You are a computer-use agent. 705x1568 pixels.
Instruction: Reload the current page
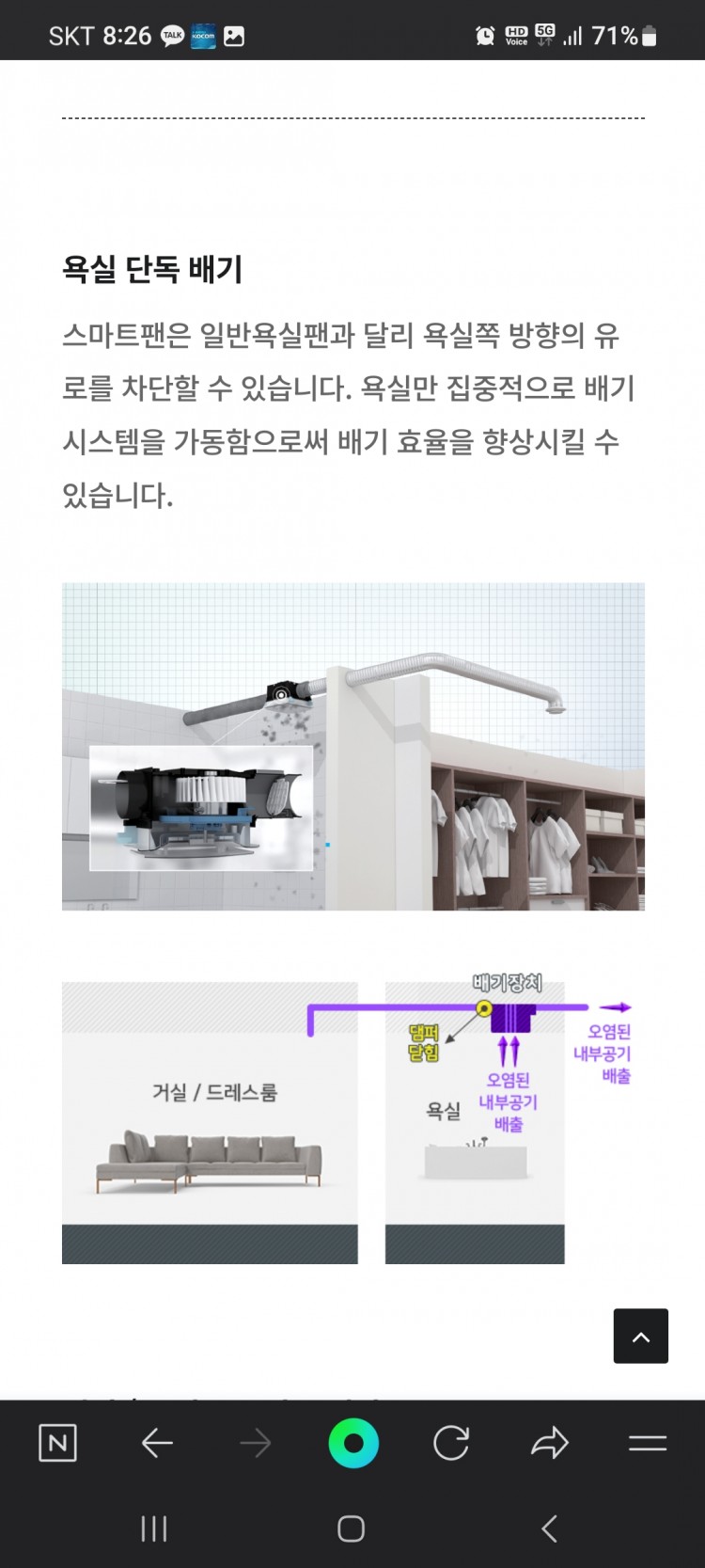[451, 1443]
